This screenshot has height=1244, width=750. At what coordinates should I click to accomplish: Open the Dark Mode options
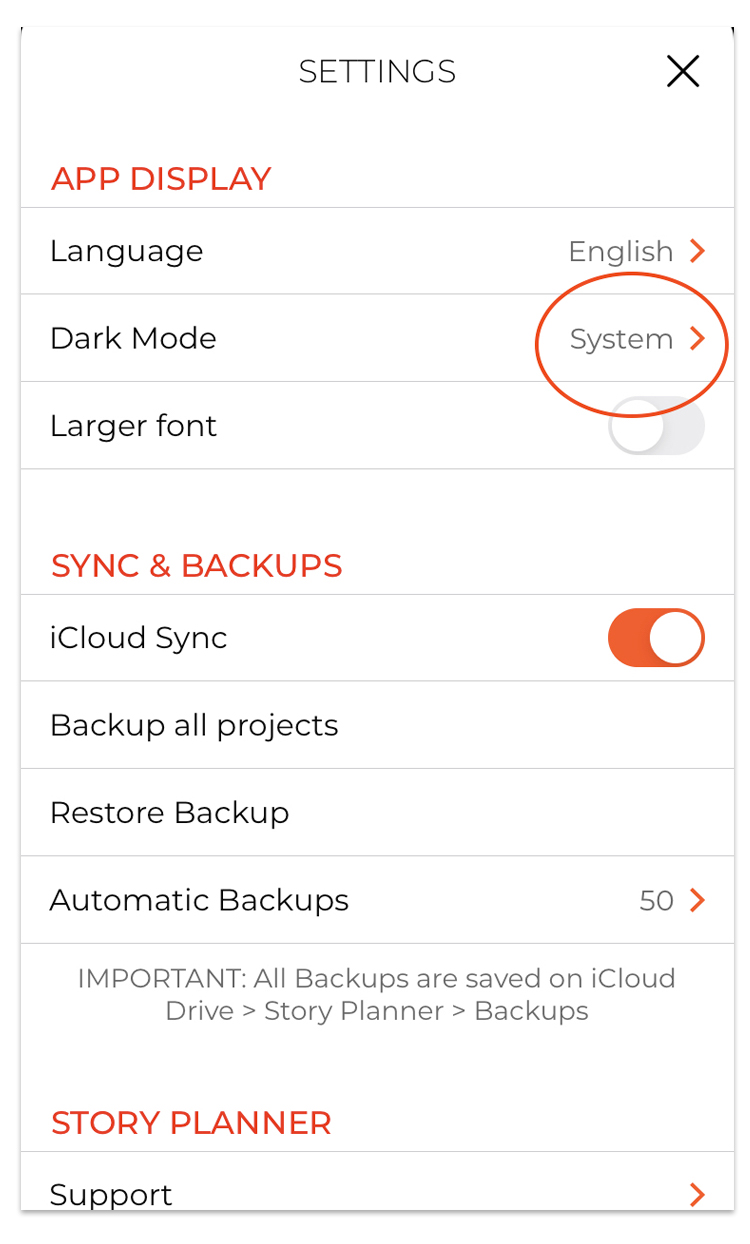(x=377, y=338)
